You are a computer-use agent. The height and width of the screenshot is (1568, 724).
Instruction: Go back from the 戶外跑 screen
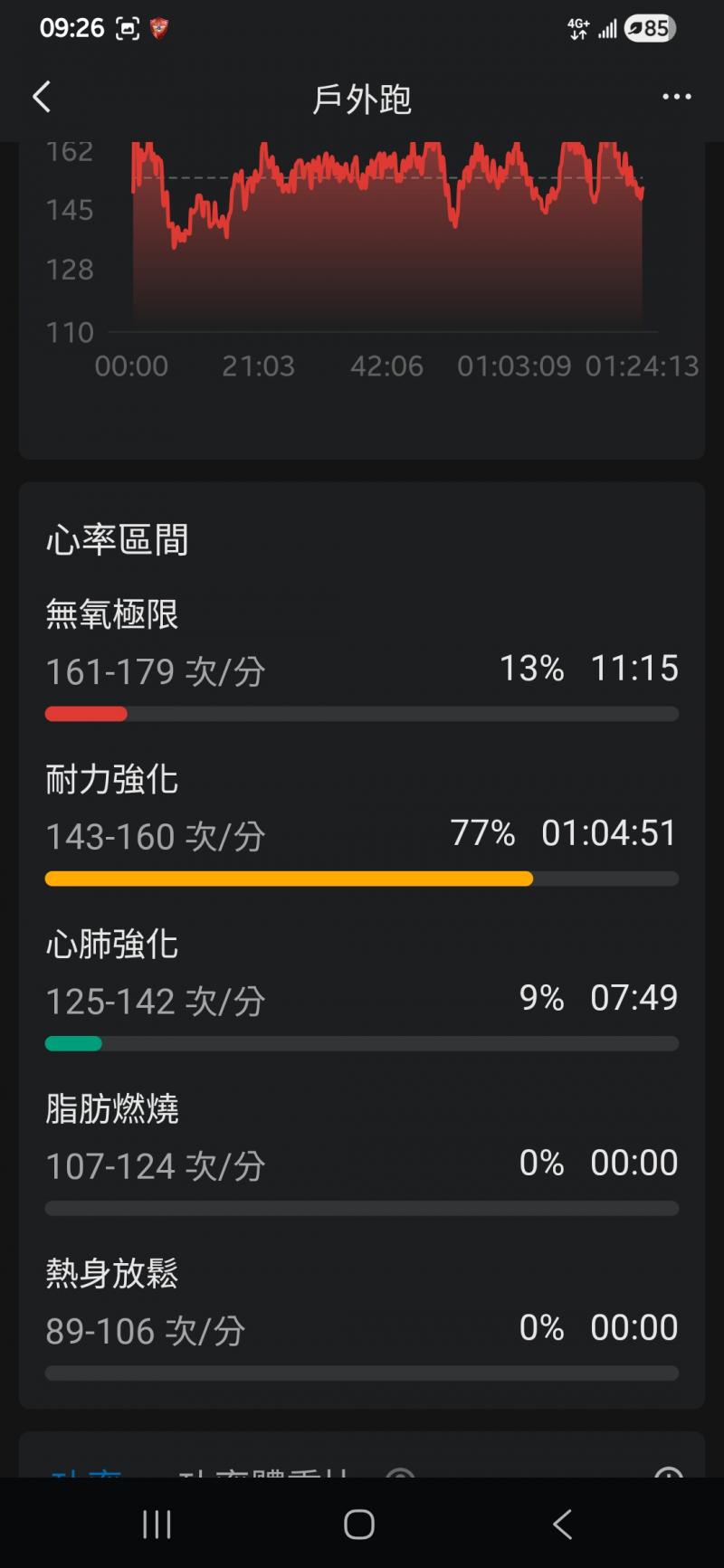coord(42,97)
